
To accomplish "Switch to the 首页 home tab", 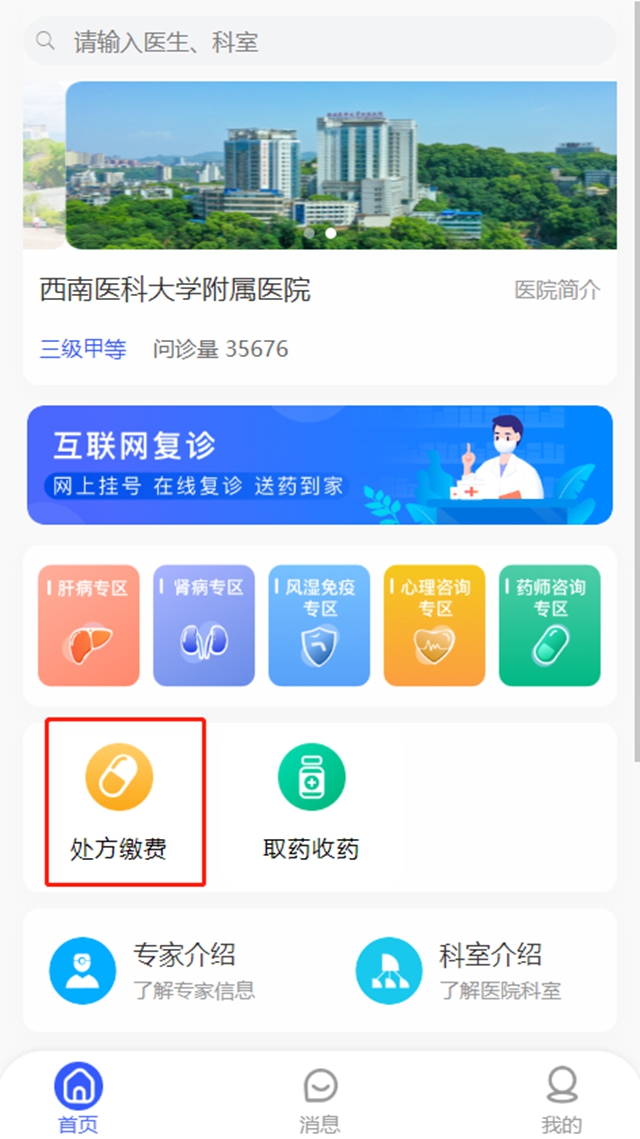I will pos(78,1098).
